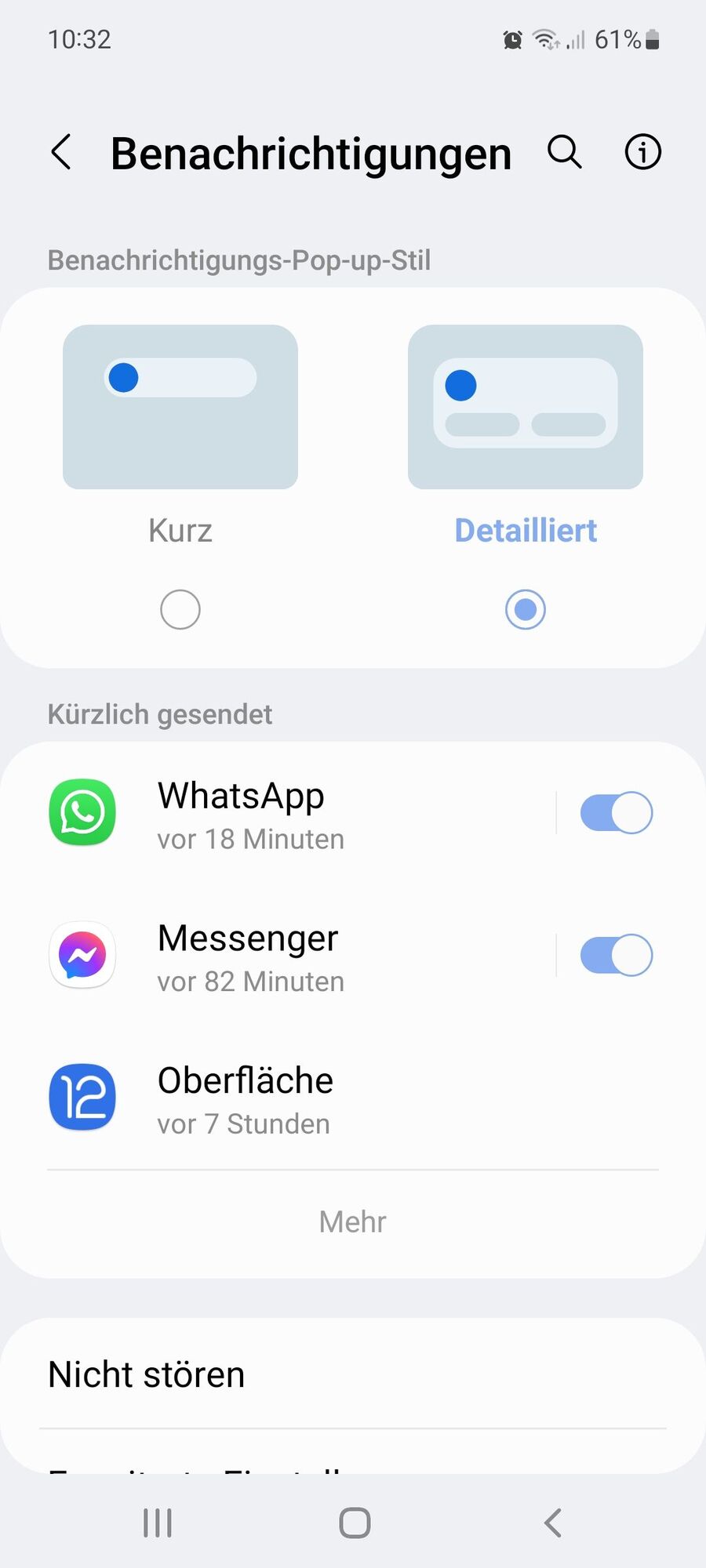This screenshot has height=1568, width=706.
Task: Select the Detailliert pop-up style
Action: coord(526,609)
